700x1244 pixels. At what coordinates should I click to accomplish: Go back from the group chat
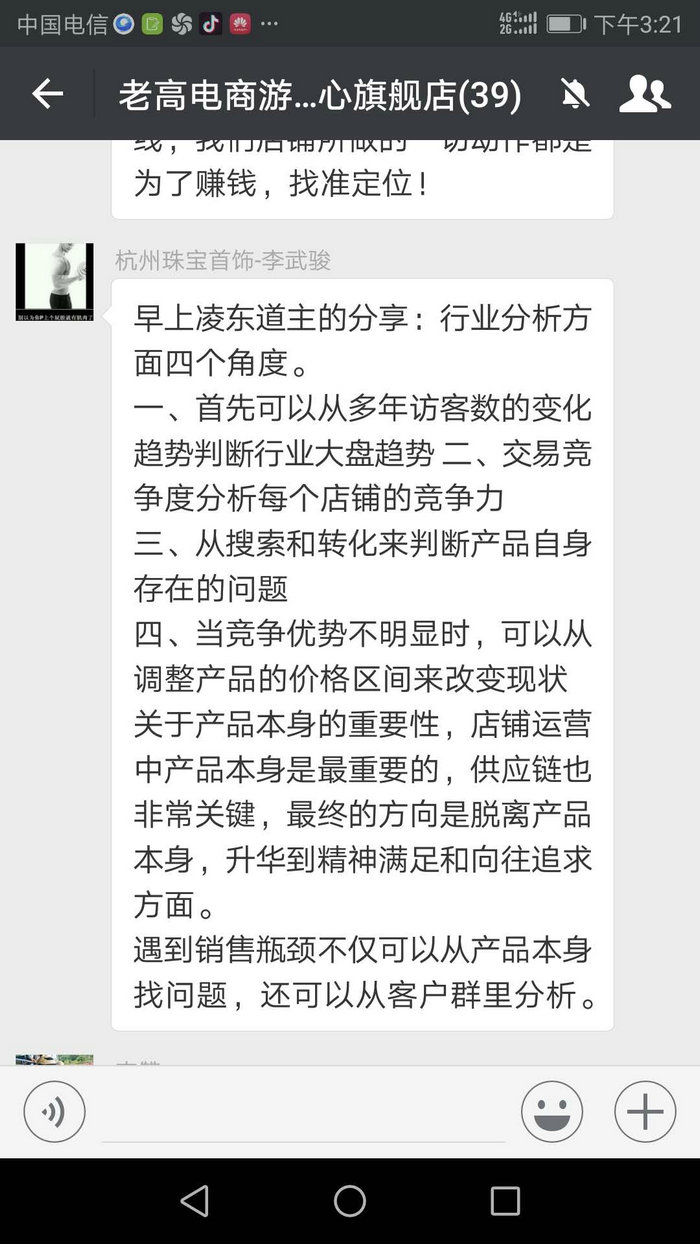(x=47, y=94)
